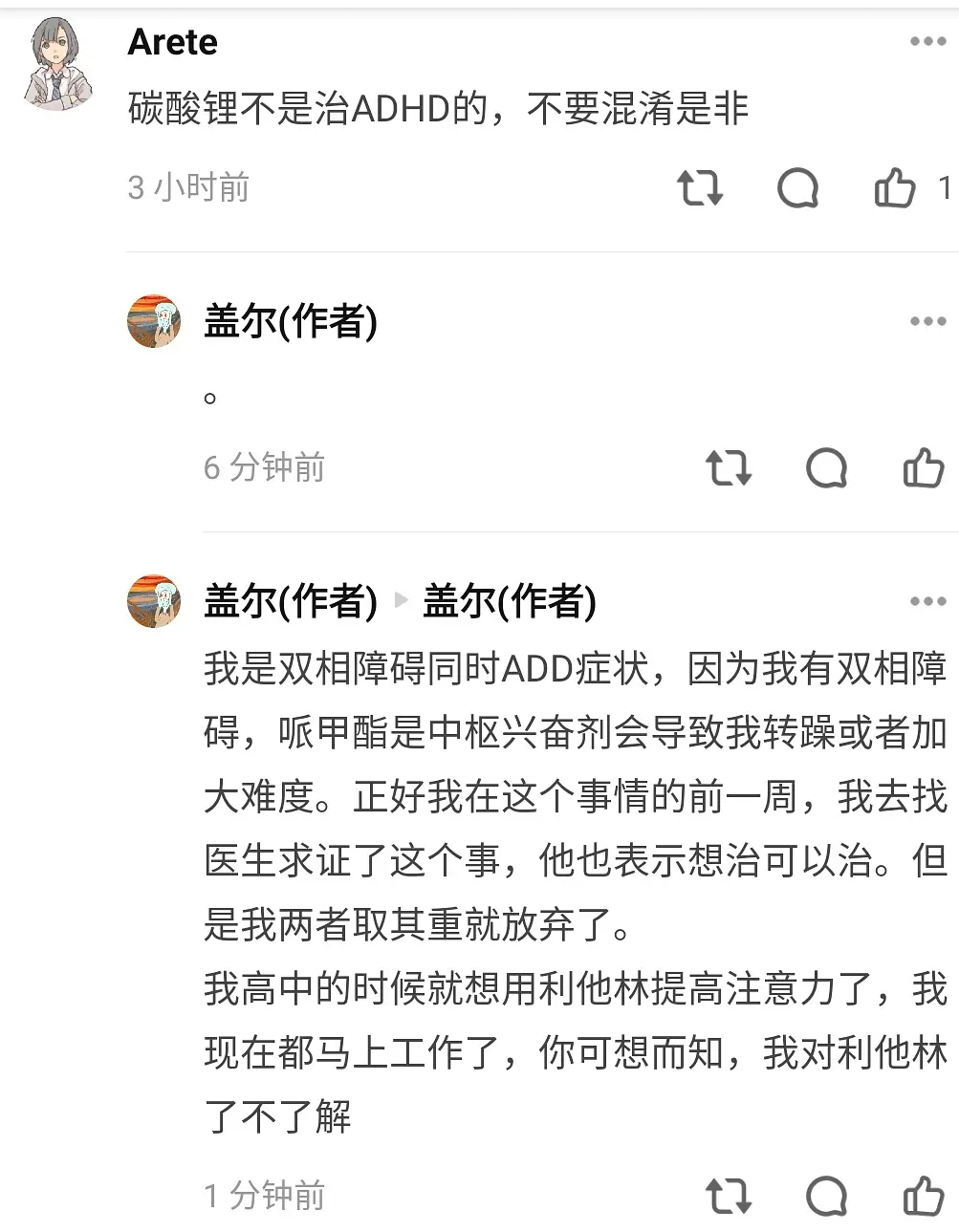The width and height of the screenshot is (959, 1232).
Task: Open overflow menu on the 6 分钟前 comment
Action: coord(927,321)
